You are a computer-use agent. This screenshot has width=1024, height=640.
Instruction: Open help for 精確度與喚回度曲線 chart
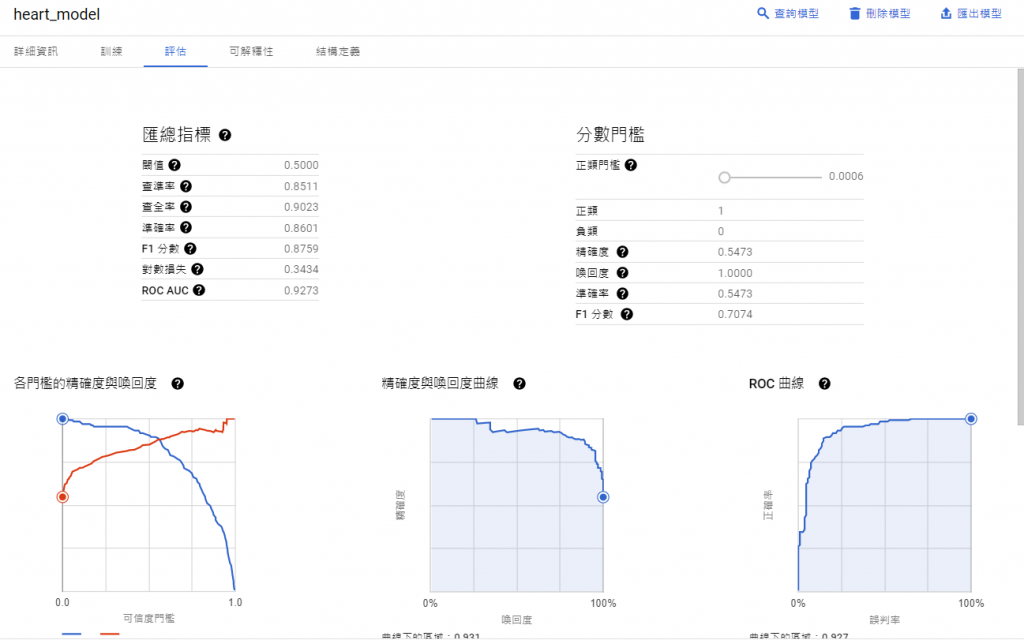pos(520,383)
